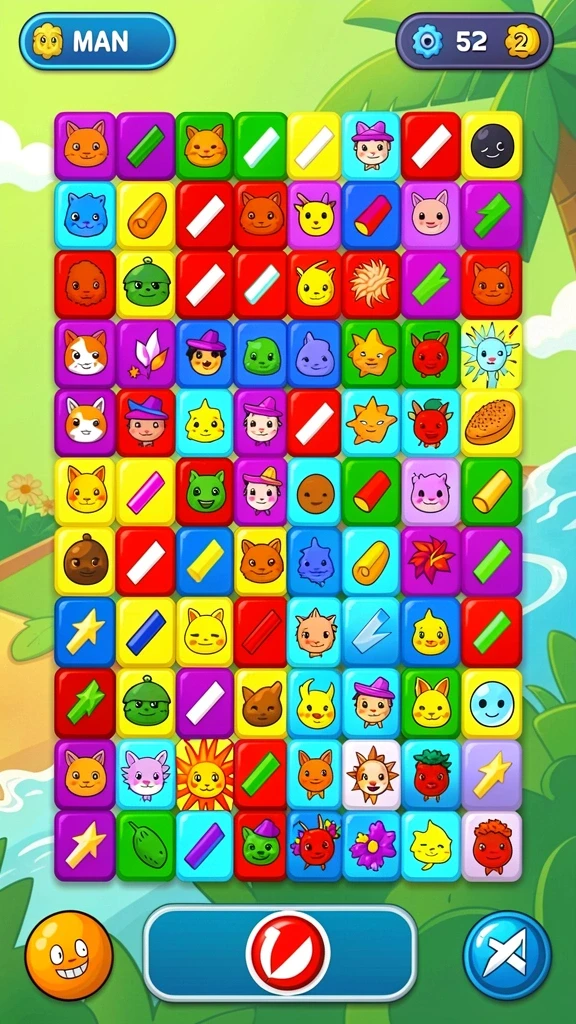Image resolution: width=576 pixels, height=1024 pixels.
Task: Open the MAN profile button
Action: tap(97, 41)
